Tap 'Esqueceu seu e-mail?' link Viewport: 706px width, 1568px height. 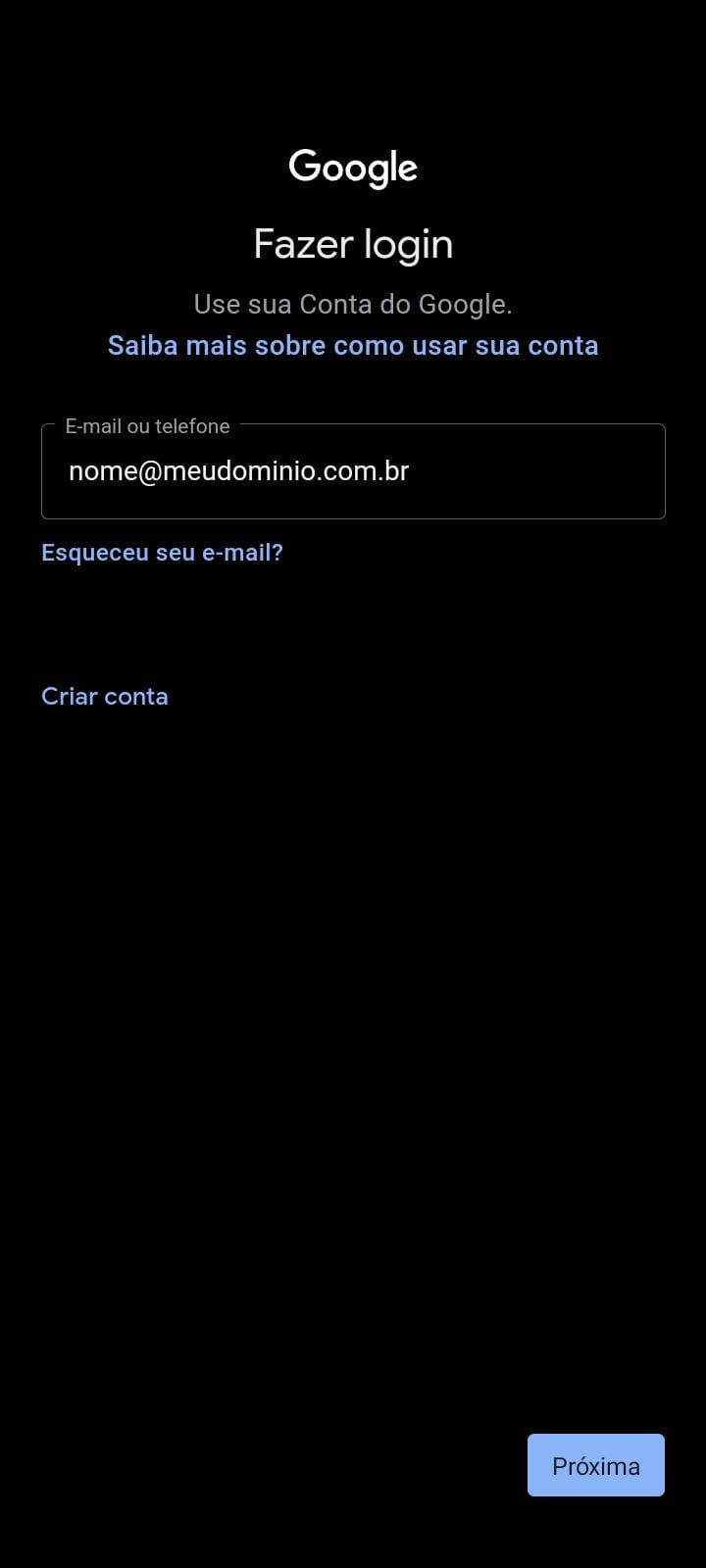(162, 553)
